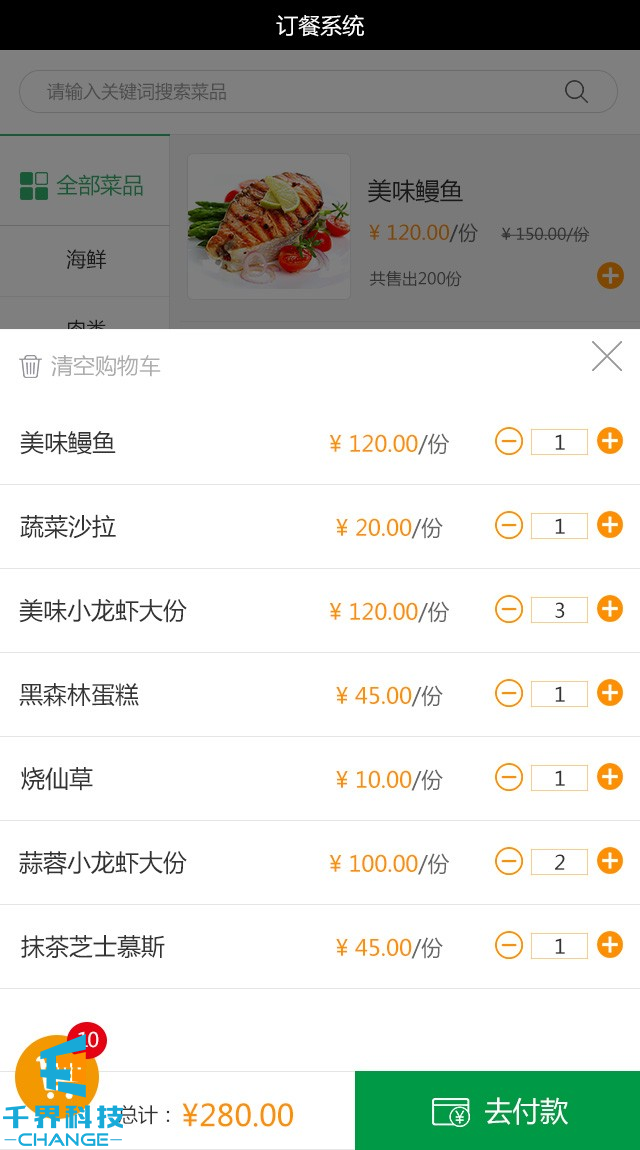The width and height of the screenshot is (640, 1150).
Task: Increase quantity of 美味小龙虾大份
Action: click(610, 609)
